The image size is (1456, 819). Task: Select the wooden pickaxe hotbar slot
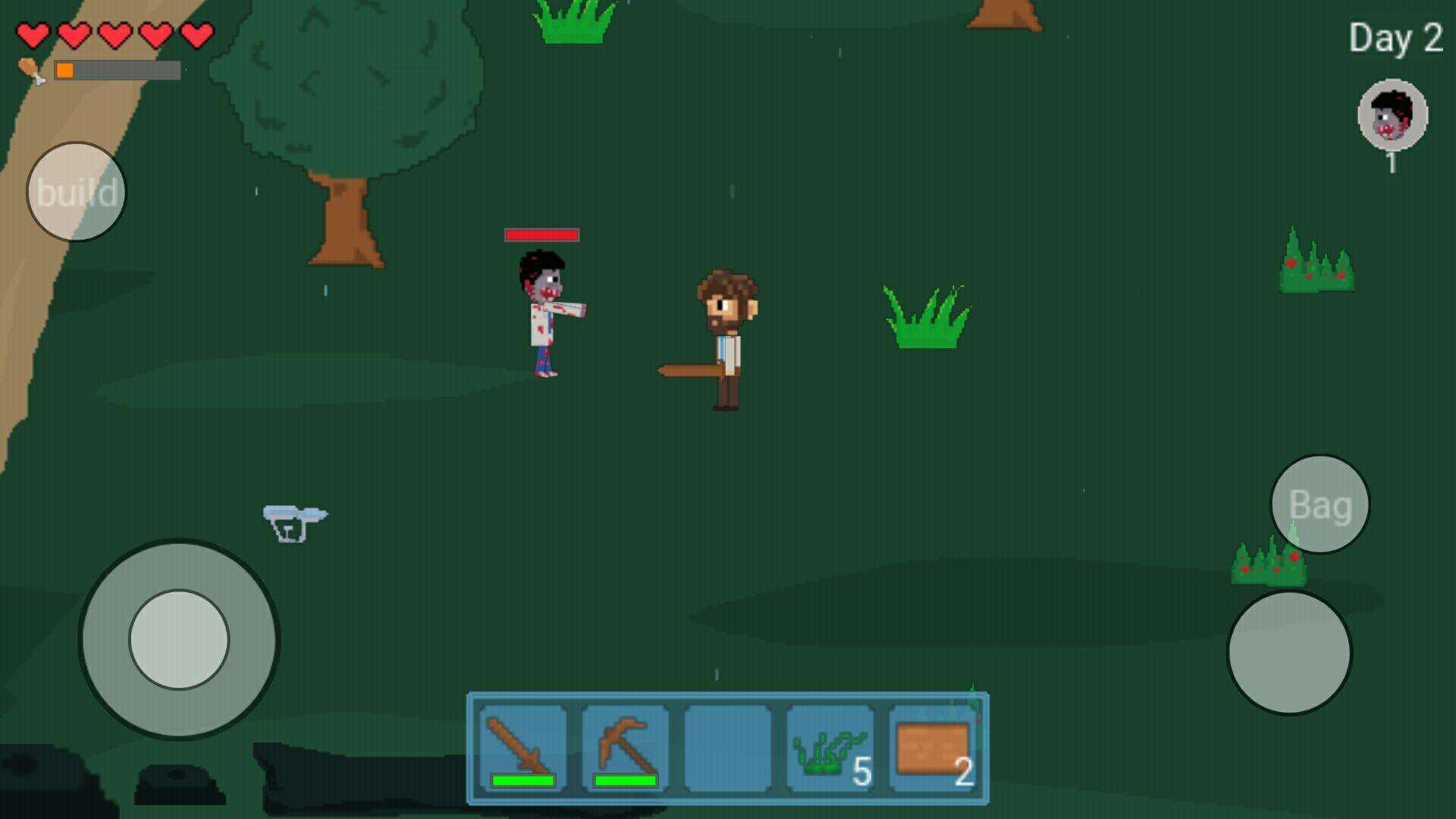click(625, 748)
